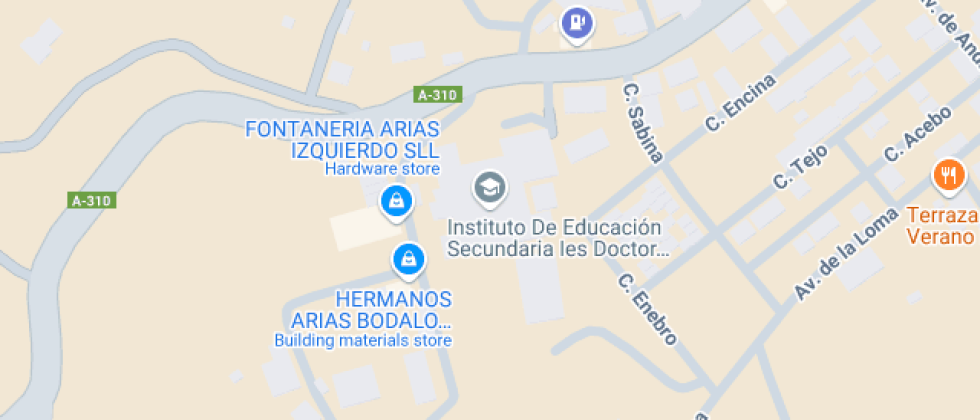
Task: Open the Instituto De Educación Secundaria marker
Action: click(x=489, y=187)
